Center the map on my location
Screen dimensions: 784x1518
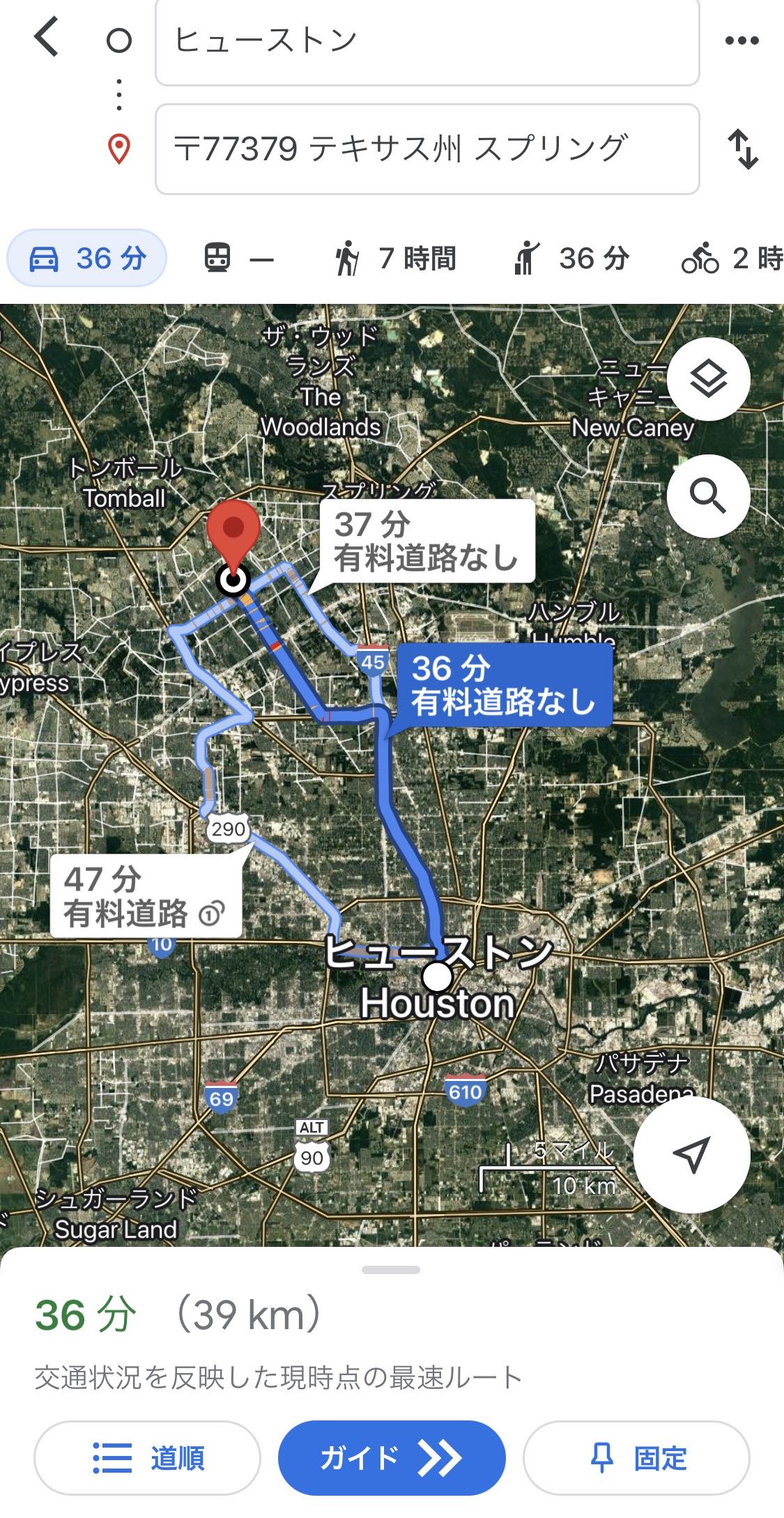pos(692,1155)
